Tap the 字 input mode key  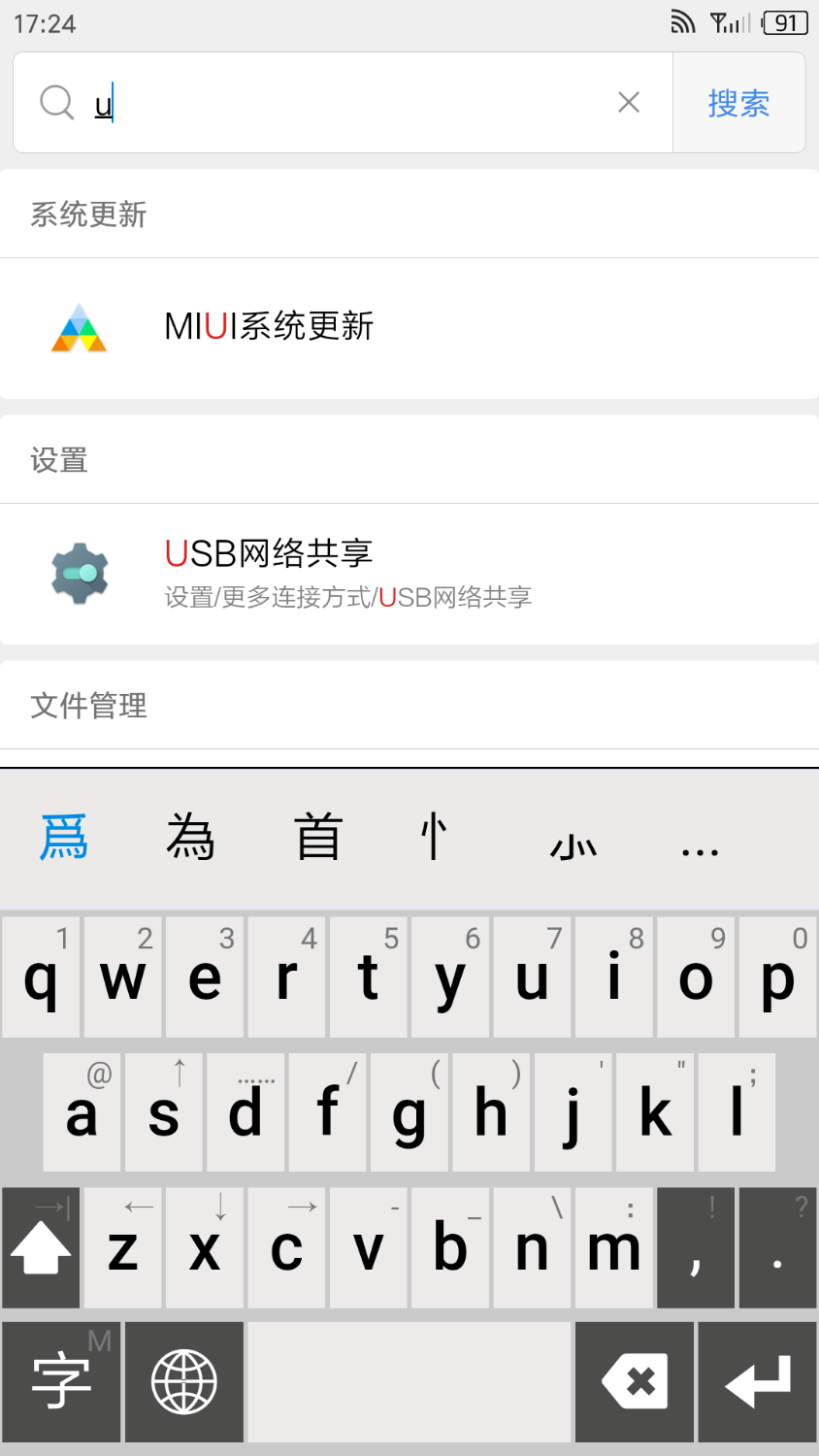pos(61,1381)
